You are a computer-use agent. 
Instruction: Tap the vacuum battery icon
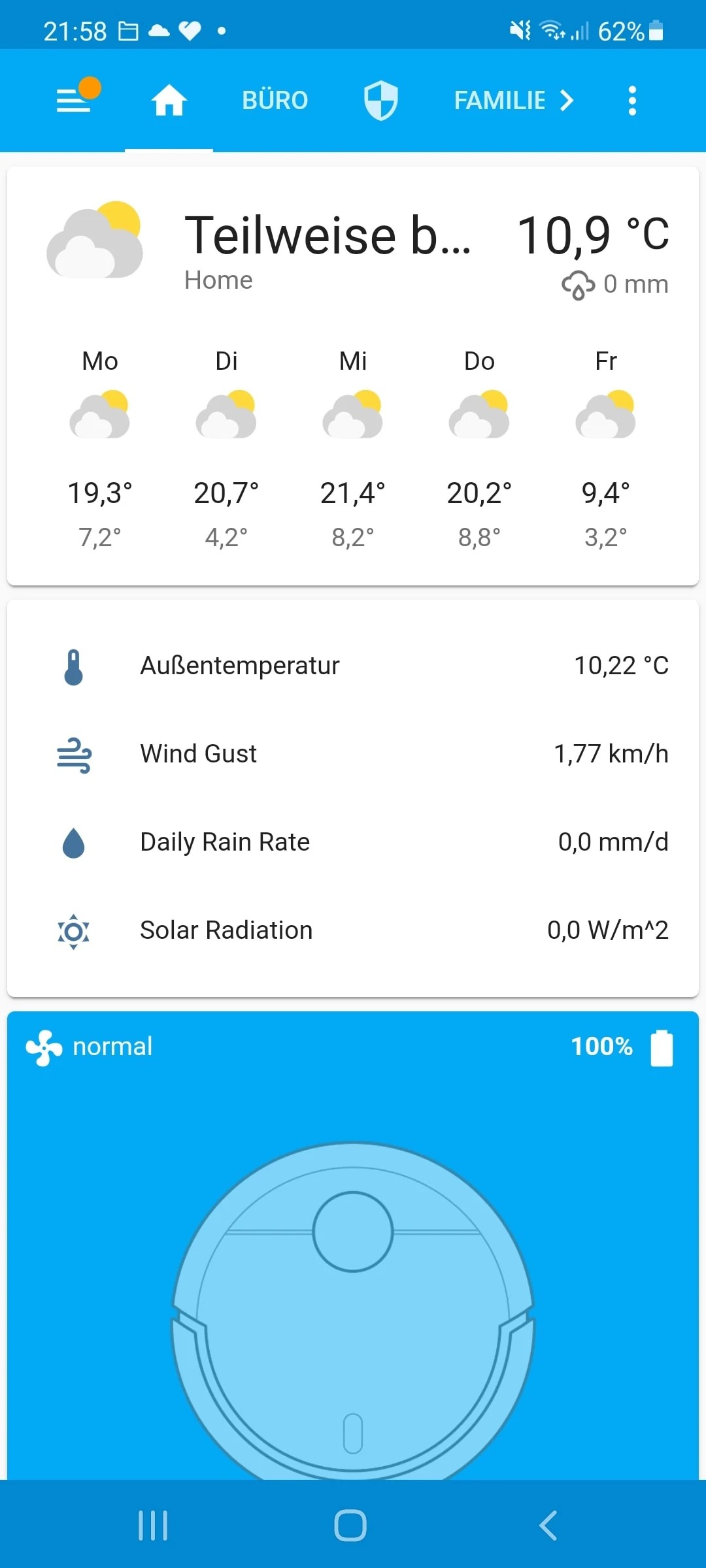pyautogui.click(x=662, y=1046)
